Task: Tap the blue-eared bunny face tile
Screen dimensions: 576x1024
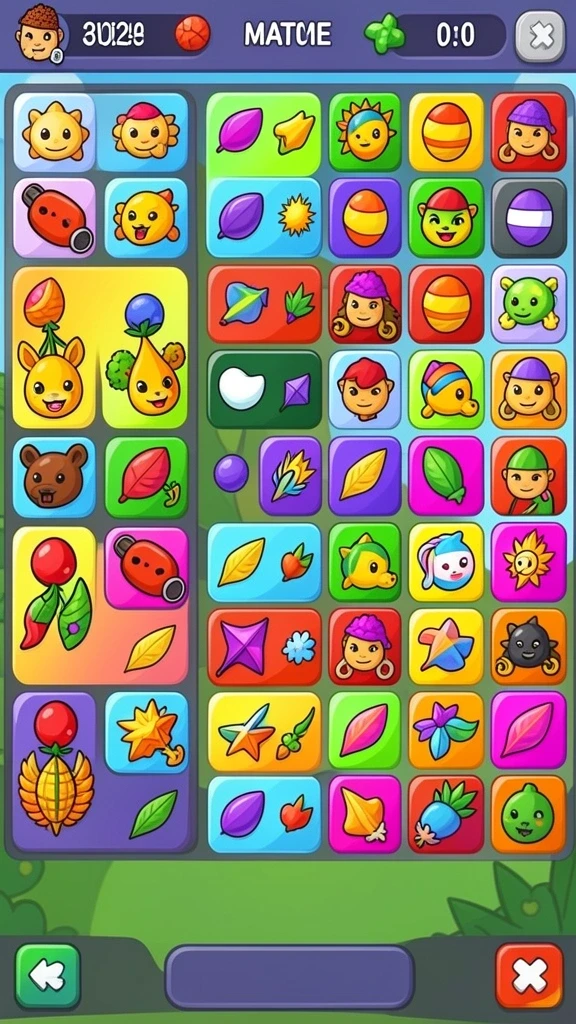Action: coord(446,562)
